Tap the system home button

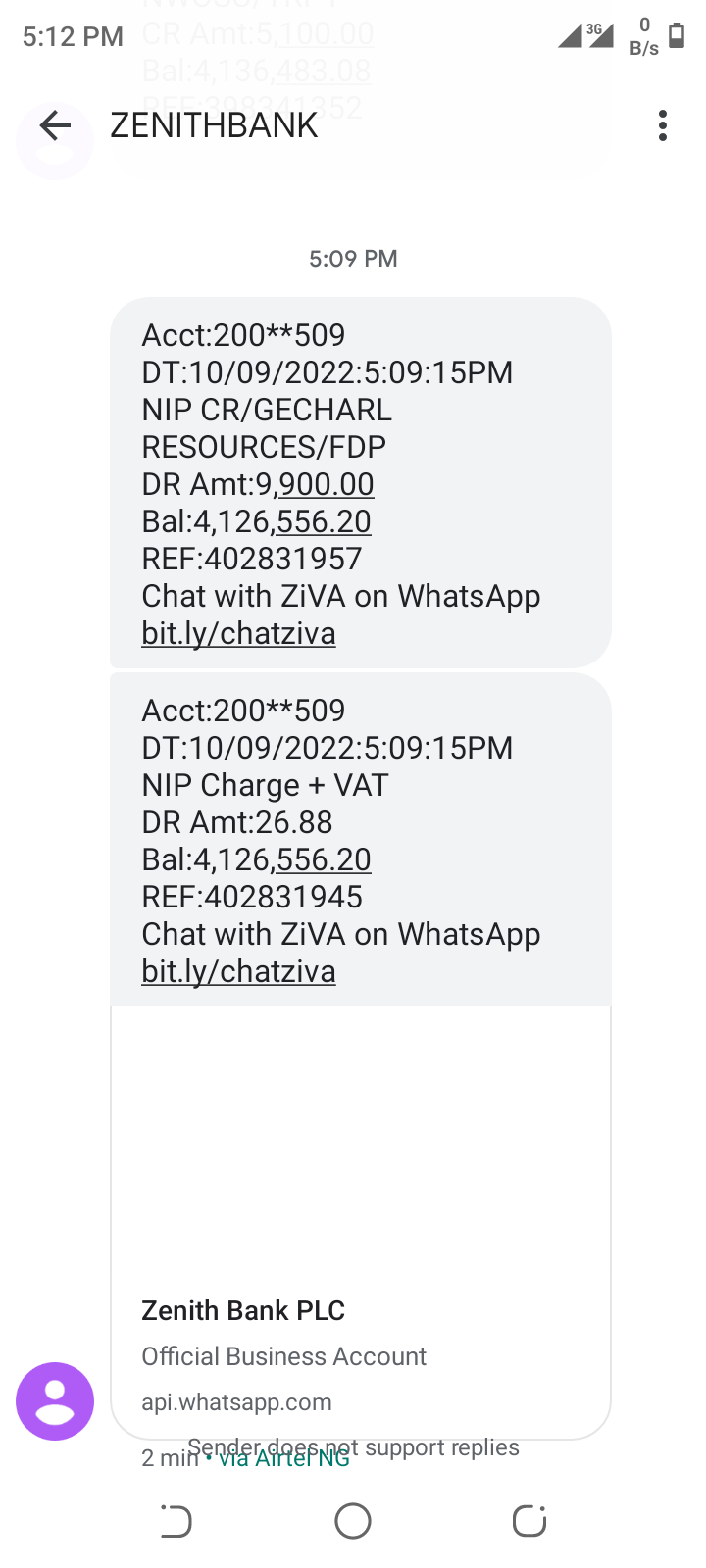[x=353, y=1521]
